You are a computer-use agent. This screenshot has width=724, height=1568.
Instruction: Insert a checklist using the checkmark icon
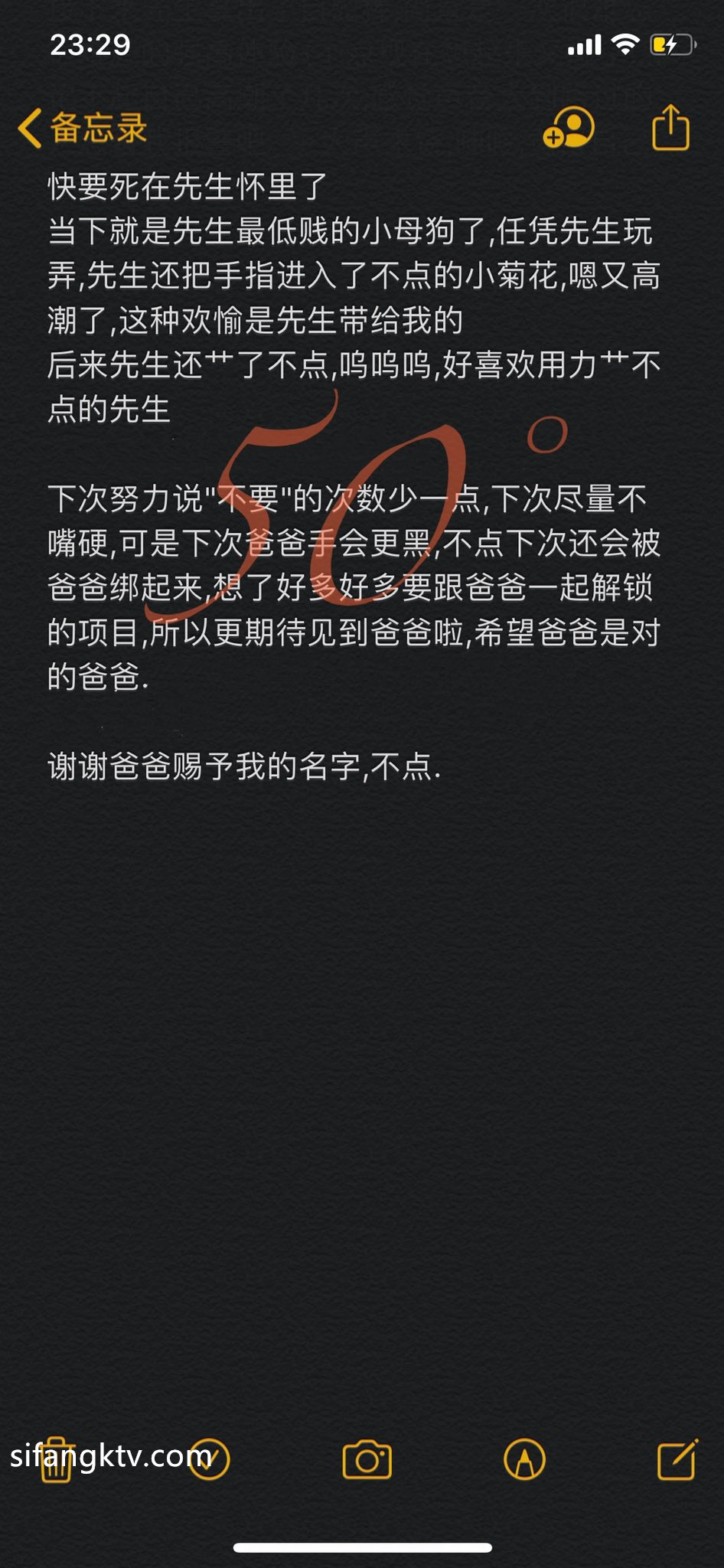click(x=209, y=1459)
